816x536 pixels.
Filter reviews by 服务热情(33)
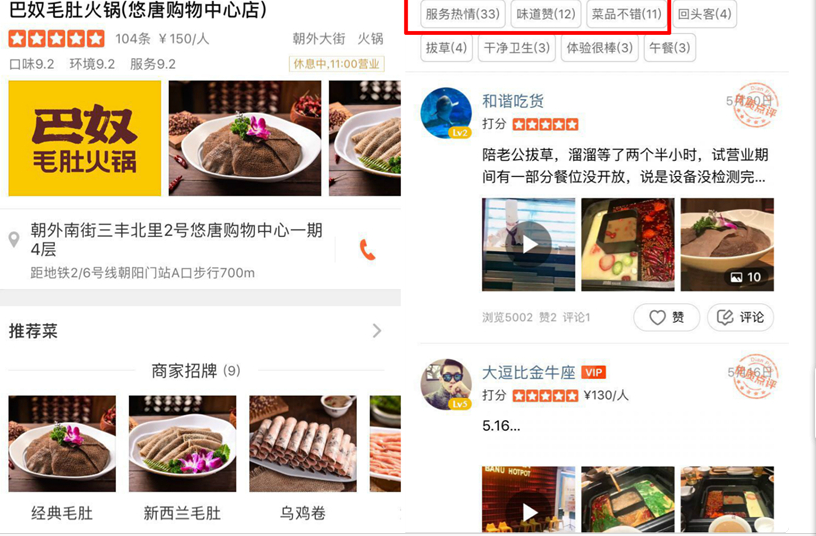point(462,15)
